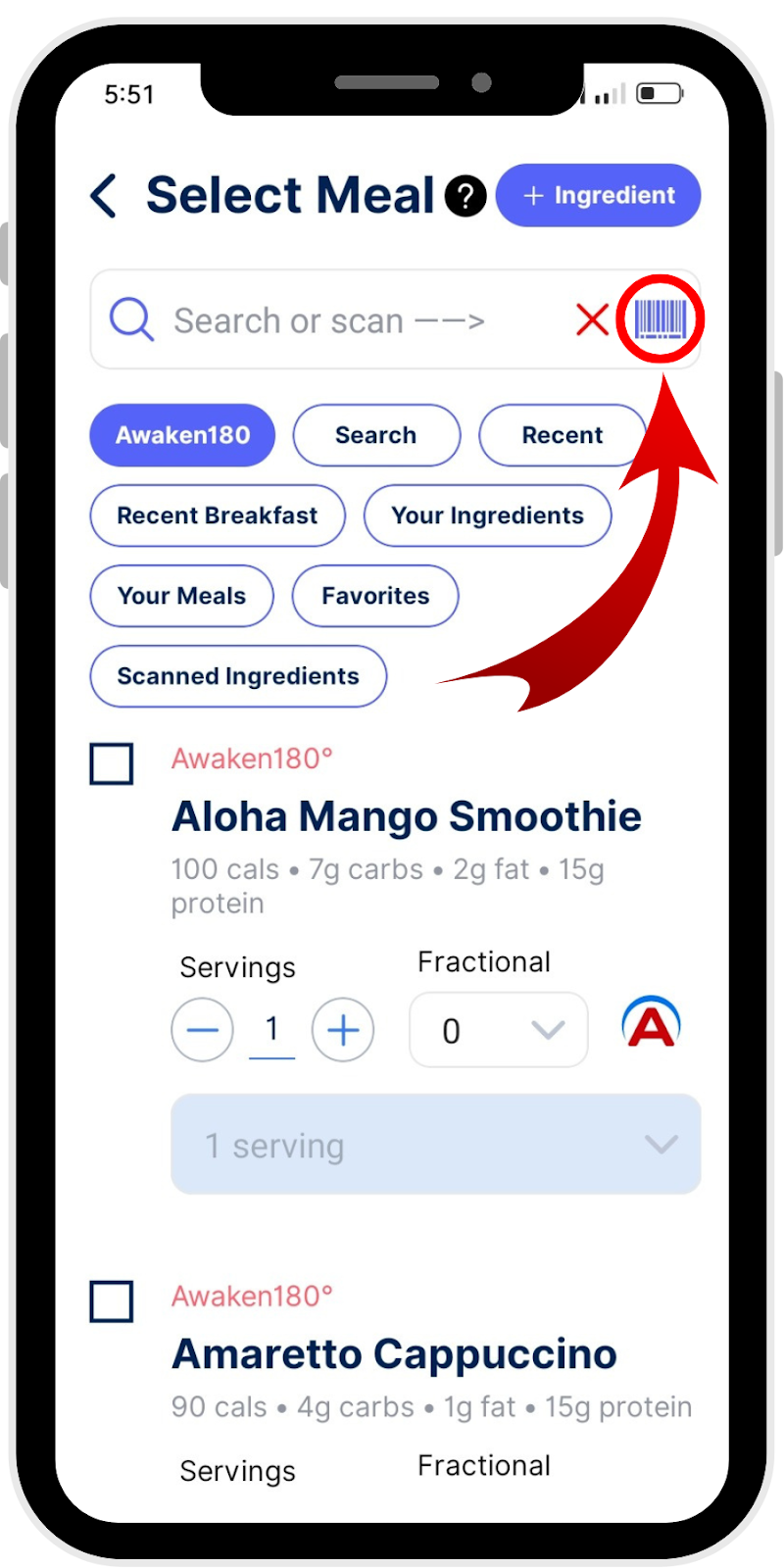Open Fractional dropdown for Aloha Mango Smoothie

click(x=498, y=1030)
